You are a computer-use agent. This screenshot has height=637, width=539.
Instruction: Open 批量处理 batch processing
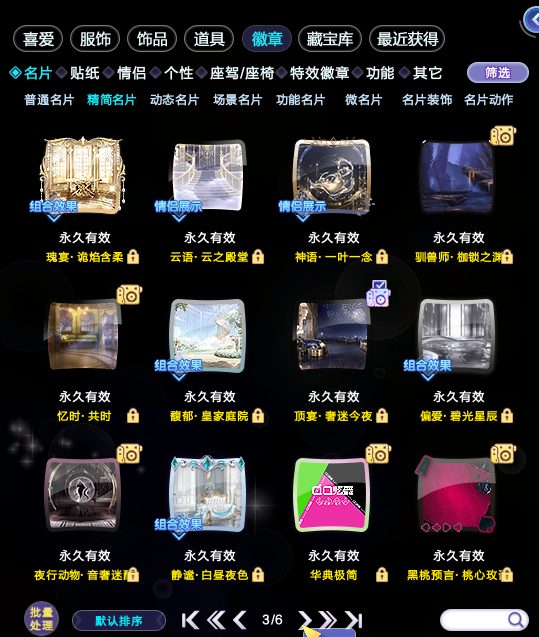pos(41,619)
